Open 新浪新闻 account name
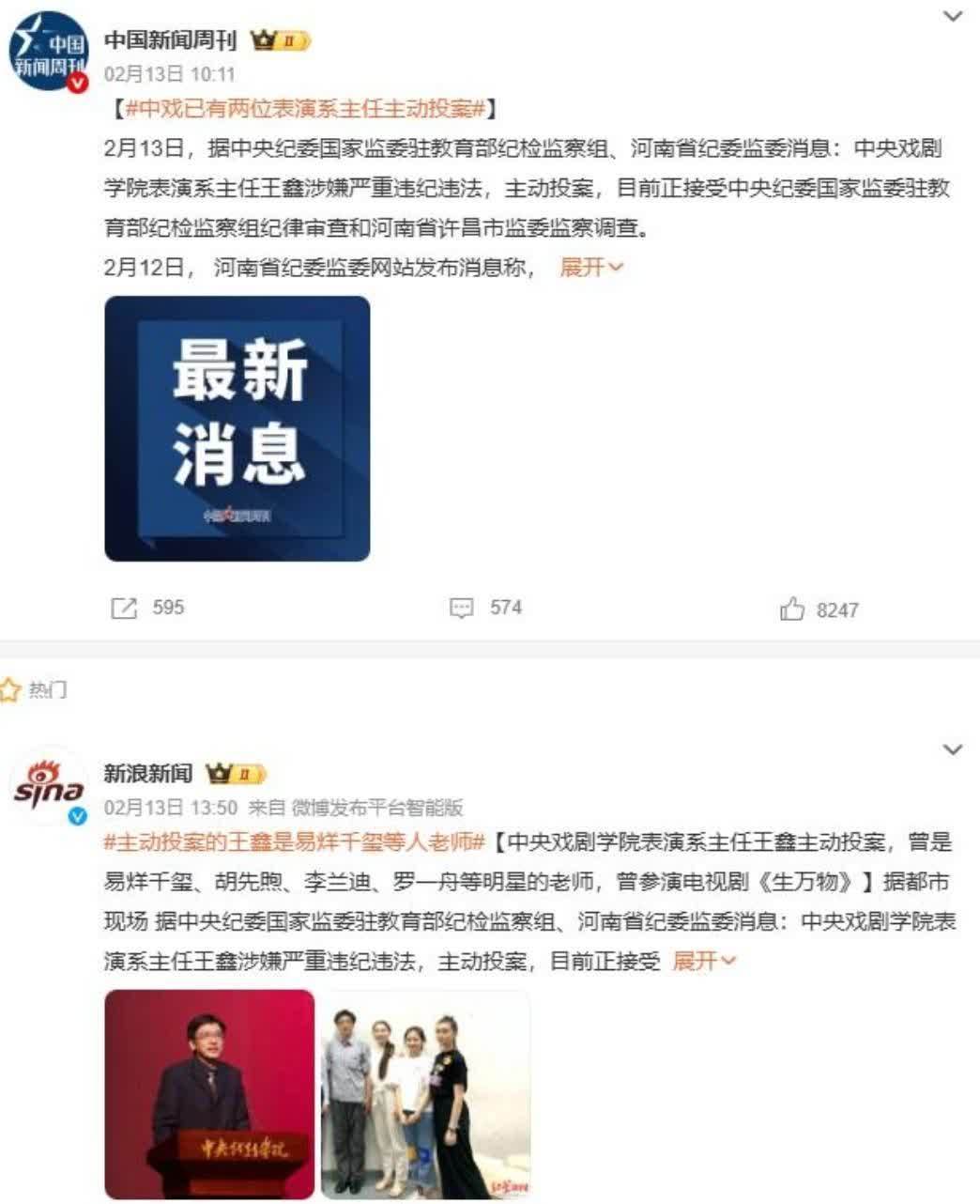The height and width of the screenshot is (1204, 980). coord(147,774)
